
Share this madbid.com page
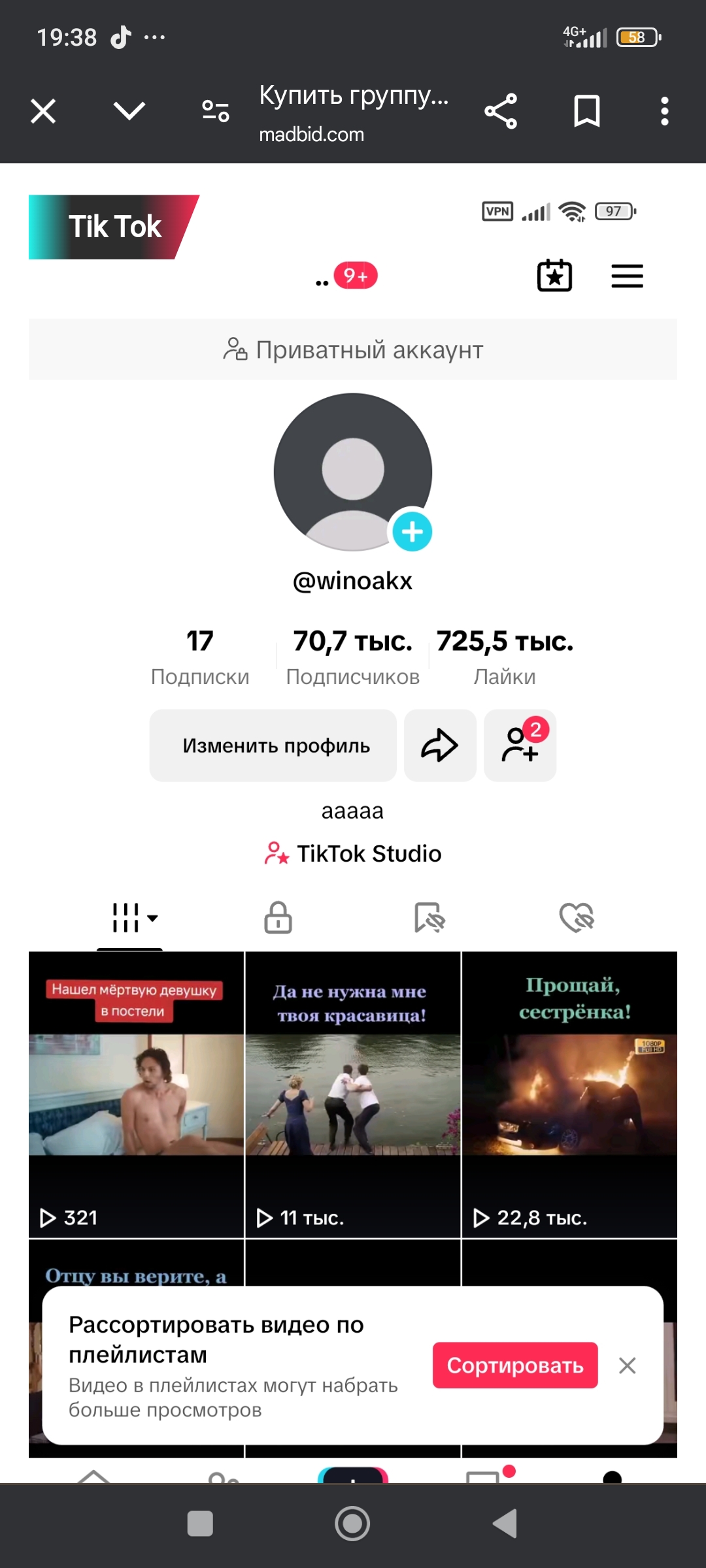pyautogui.click(x=501, y=111)
